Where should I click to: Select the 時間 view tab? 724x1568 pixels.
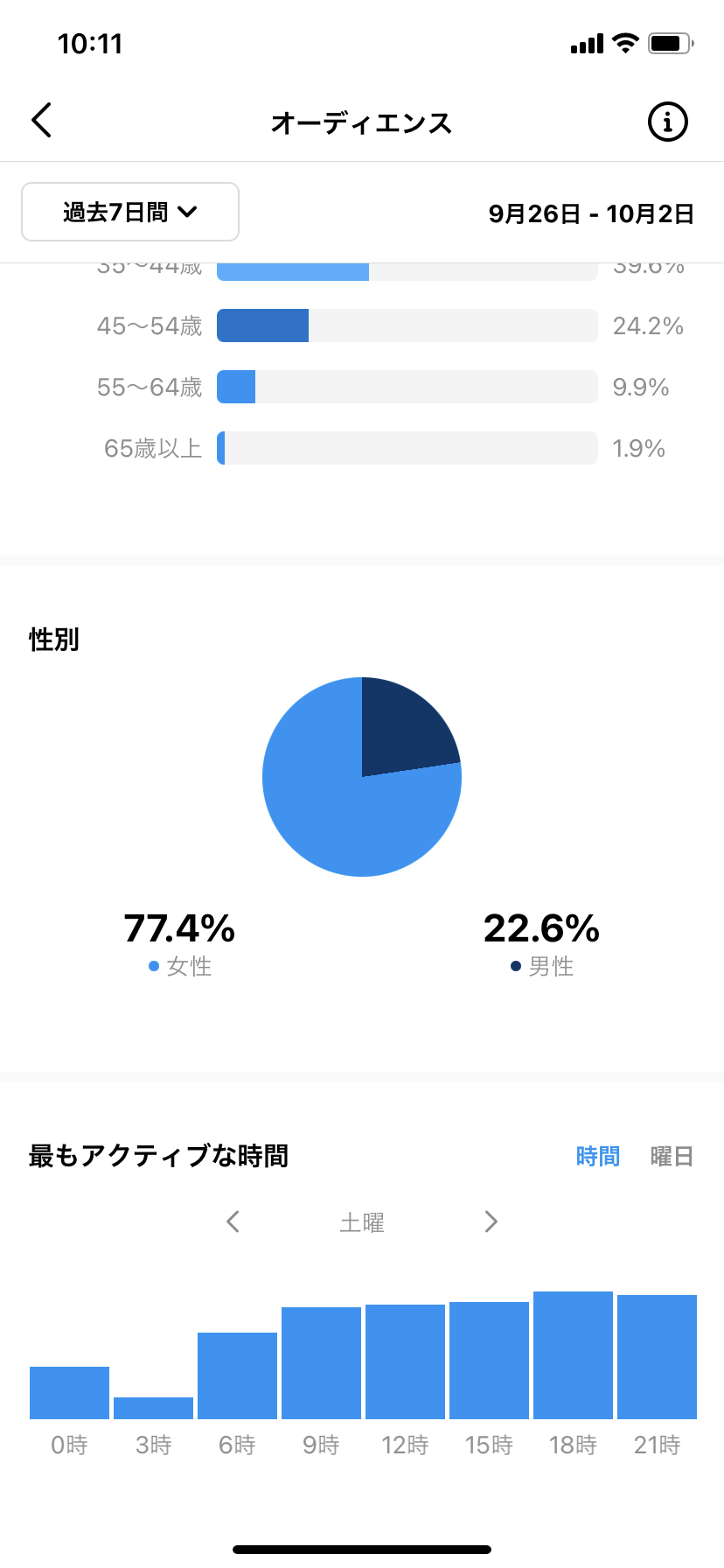coord(598,1157)
